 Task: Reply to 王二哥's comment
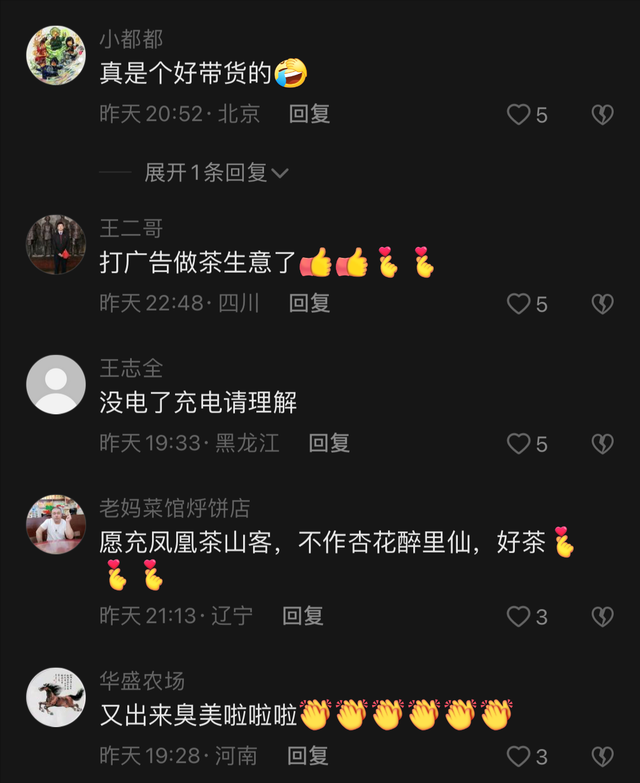coord(309,303)
